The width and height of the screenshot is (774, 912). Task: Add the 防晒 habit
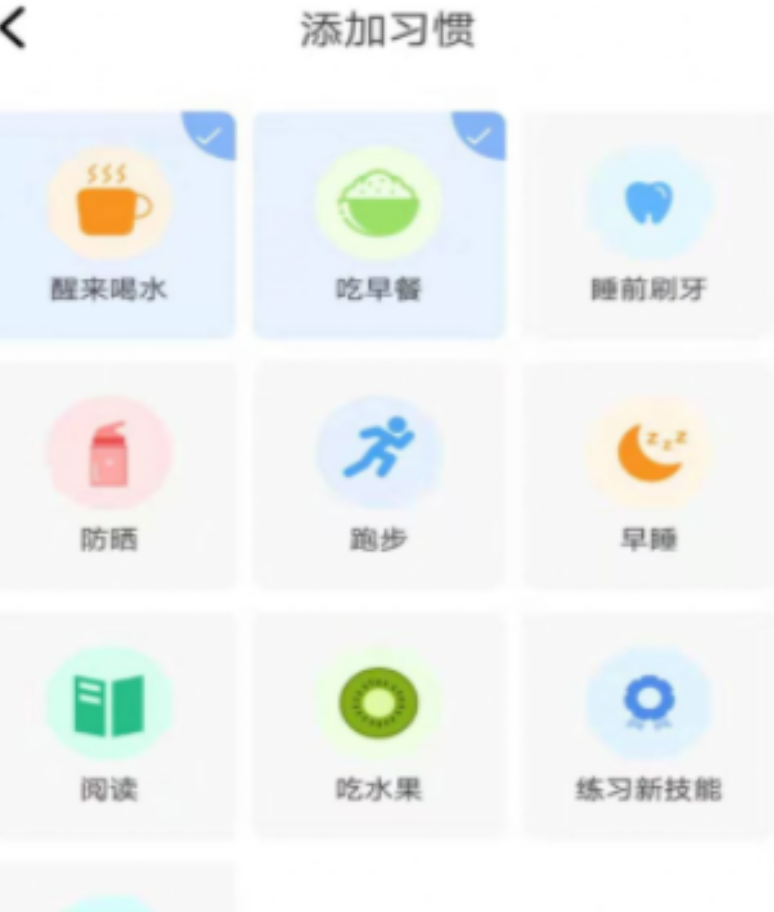pyautogui.click(x=110, y=475)
